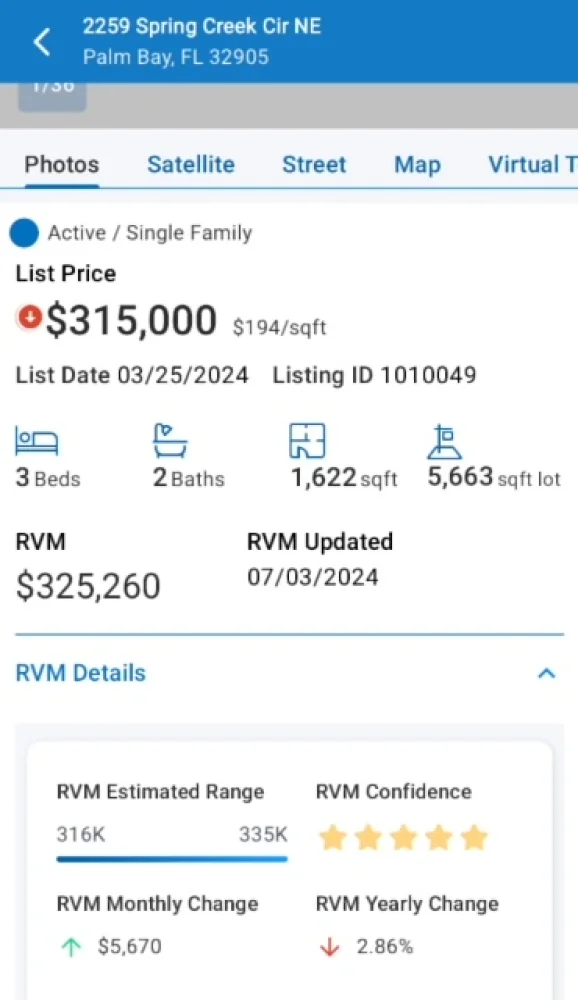Switch to the Photos tab
This screenshot has width=578, height=1000.
click(x=62, y=165)
